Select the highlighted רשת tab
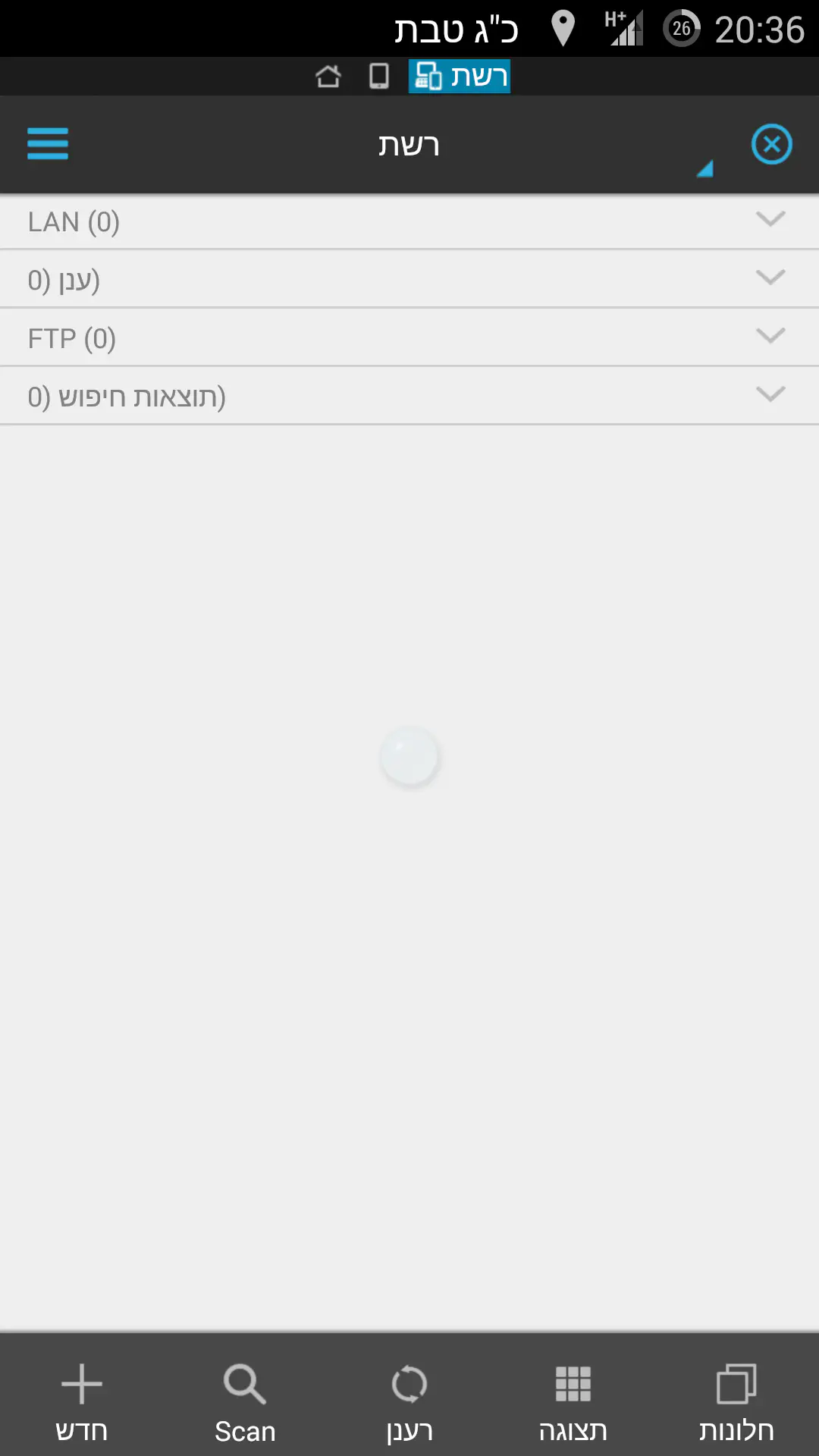 point(460,77)
